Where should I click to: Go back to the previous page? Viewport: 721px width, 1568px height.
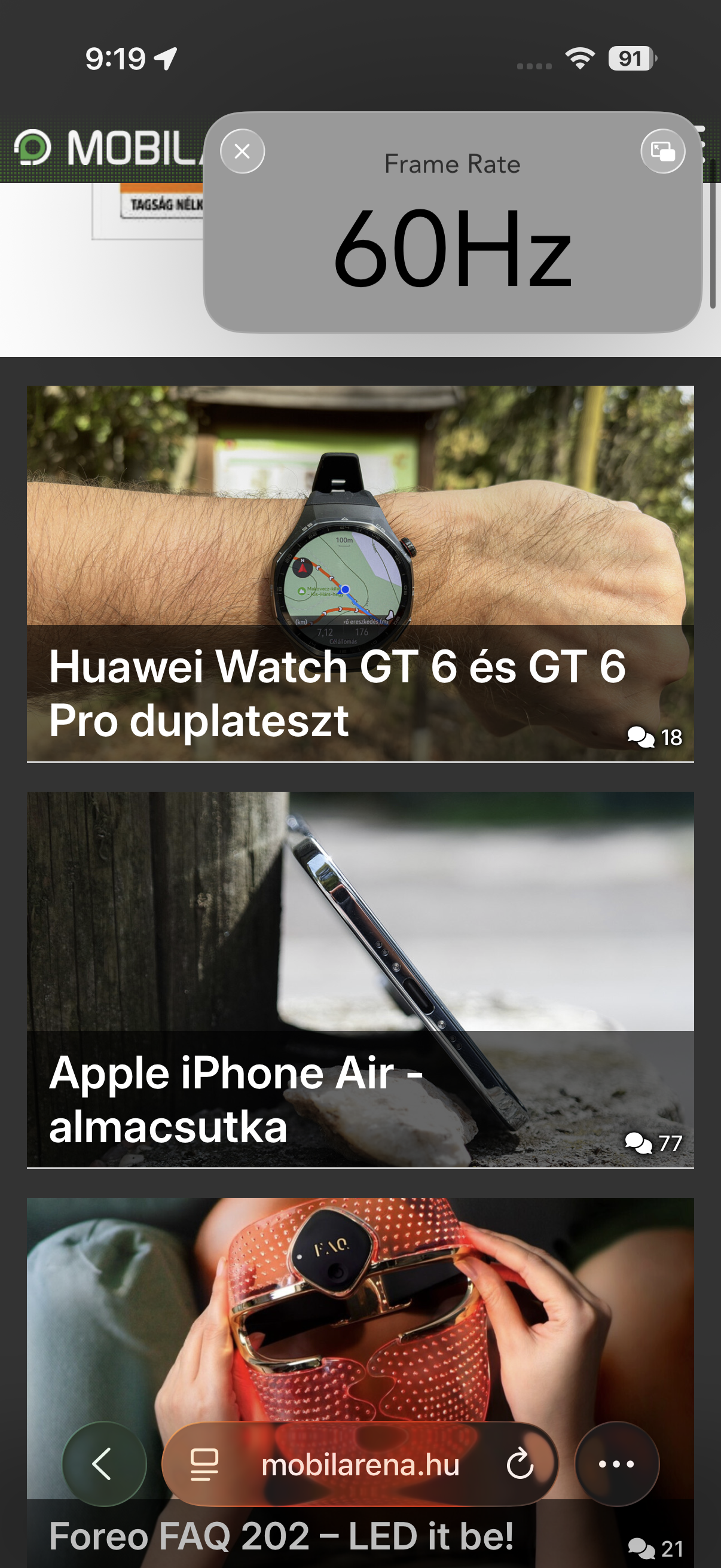[104, 1463]
